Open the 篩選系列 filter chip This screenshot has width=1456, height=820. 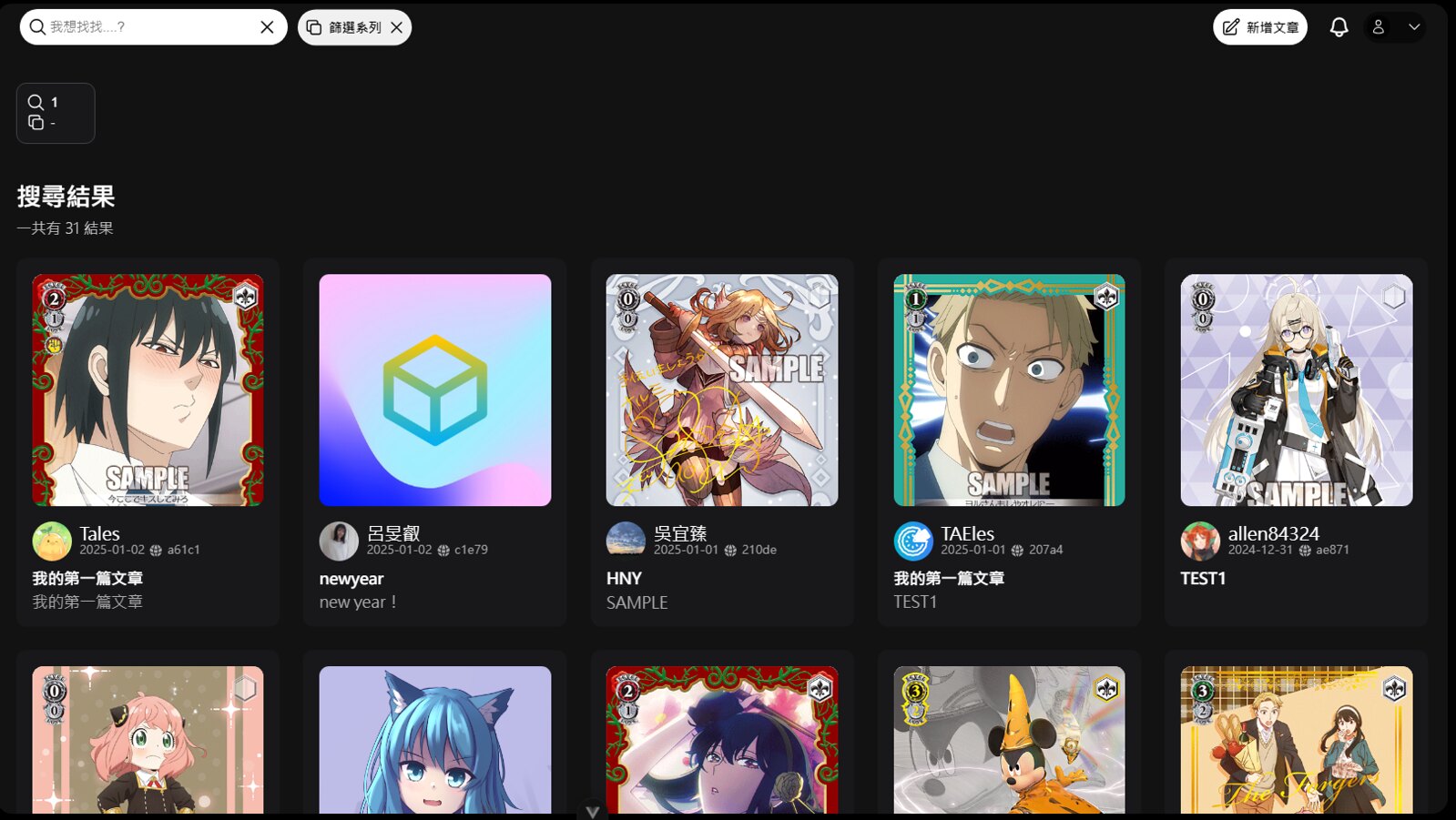coord(346,27)
